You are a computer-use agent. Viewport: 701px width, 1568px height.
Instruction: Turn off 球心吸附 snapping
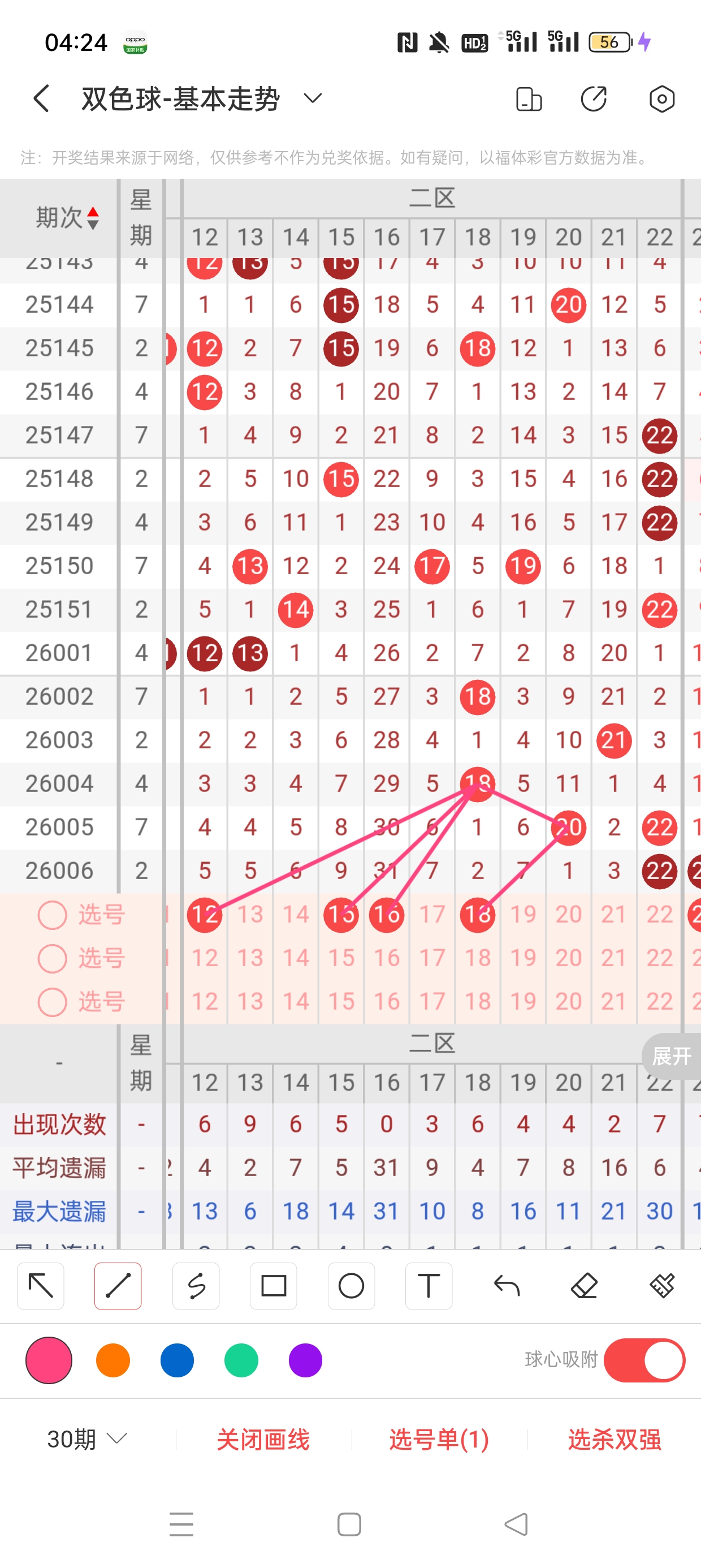pyautogui.click(x=644, y=1360)
